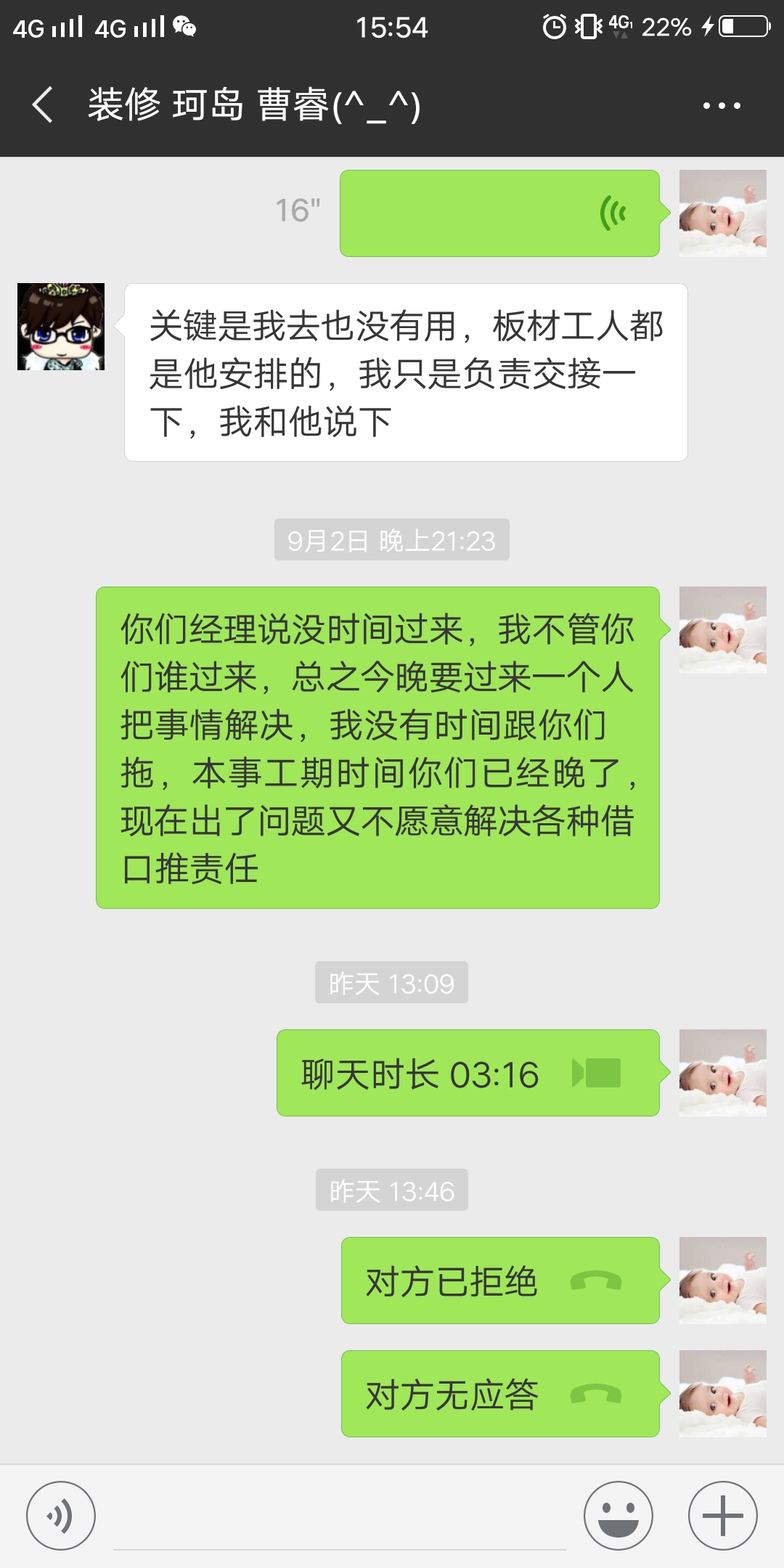Tap the video call record 聊天时长 03:16

(467, 1073)
